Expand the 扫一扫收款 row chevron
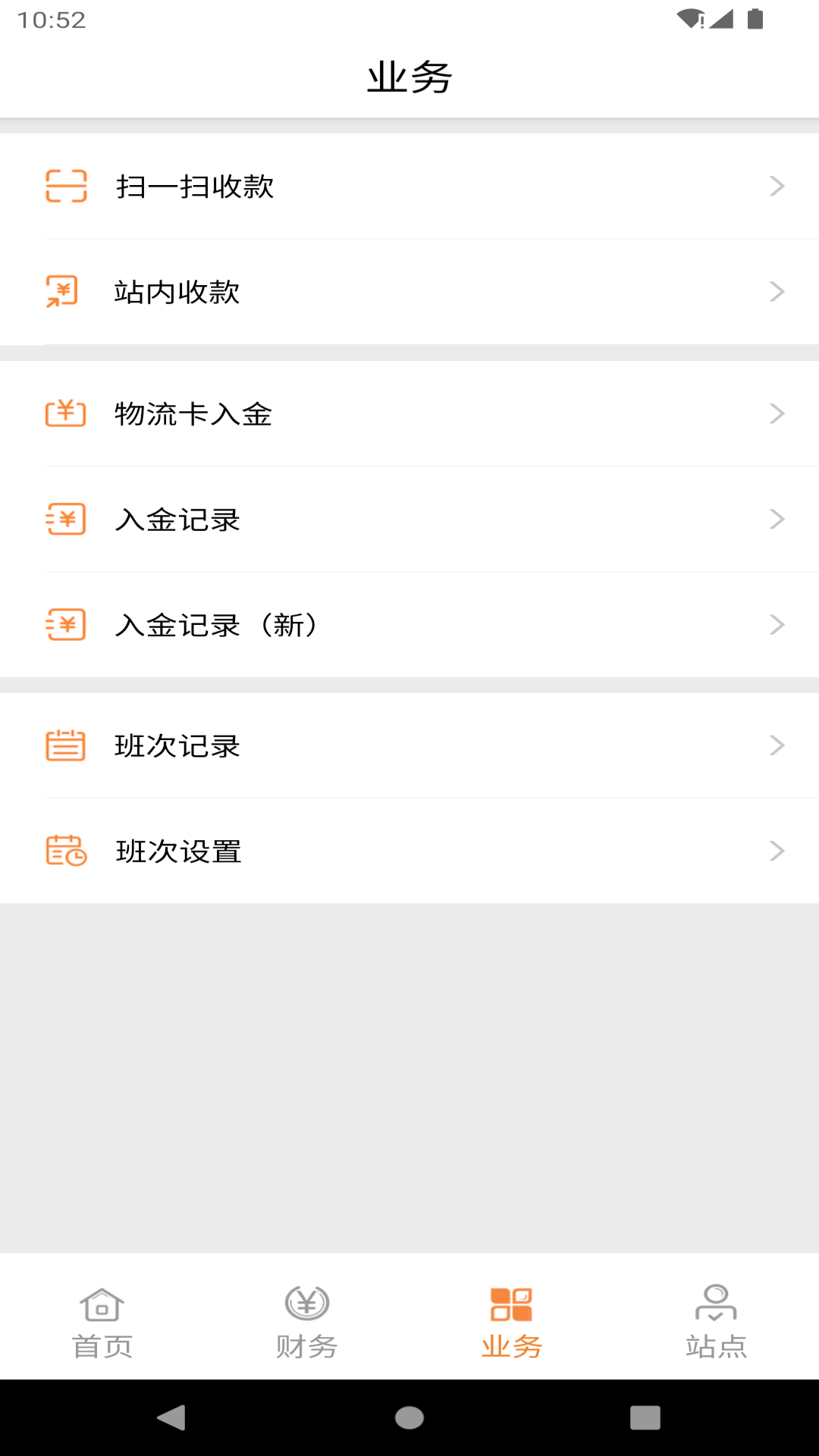This screenshot has width=819, height=1456. point(776,186)
